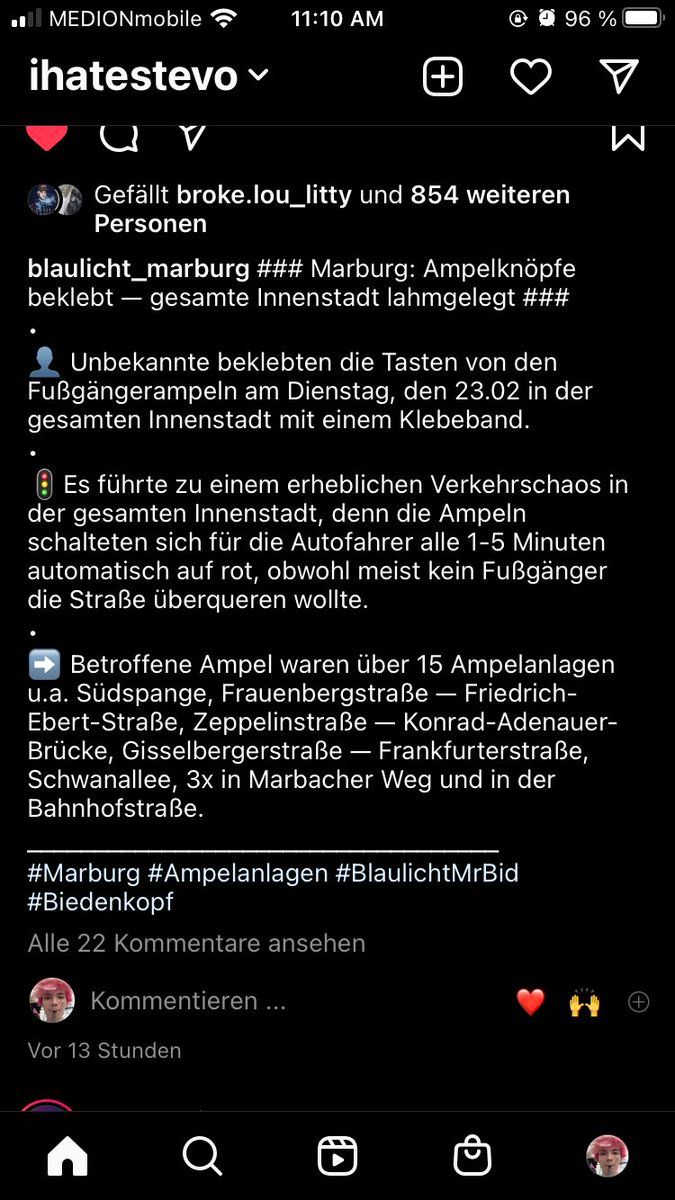
Task: Switch to the search tab
Action: pos(202,1156)
